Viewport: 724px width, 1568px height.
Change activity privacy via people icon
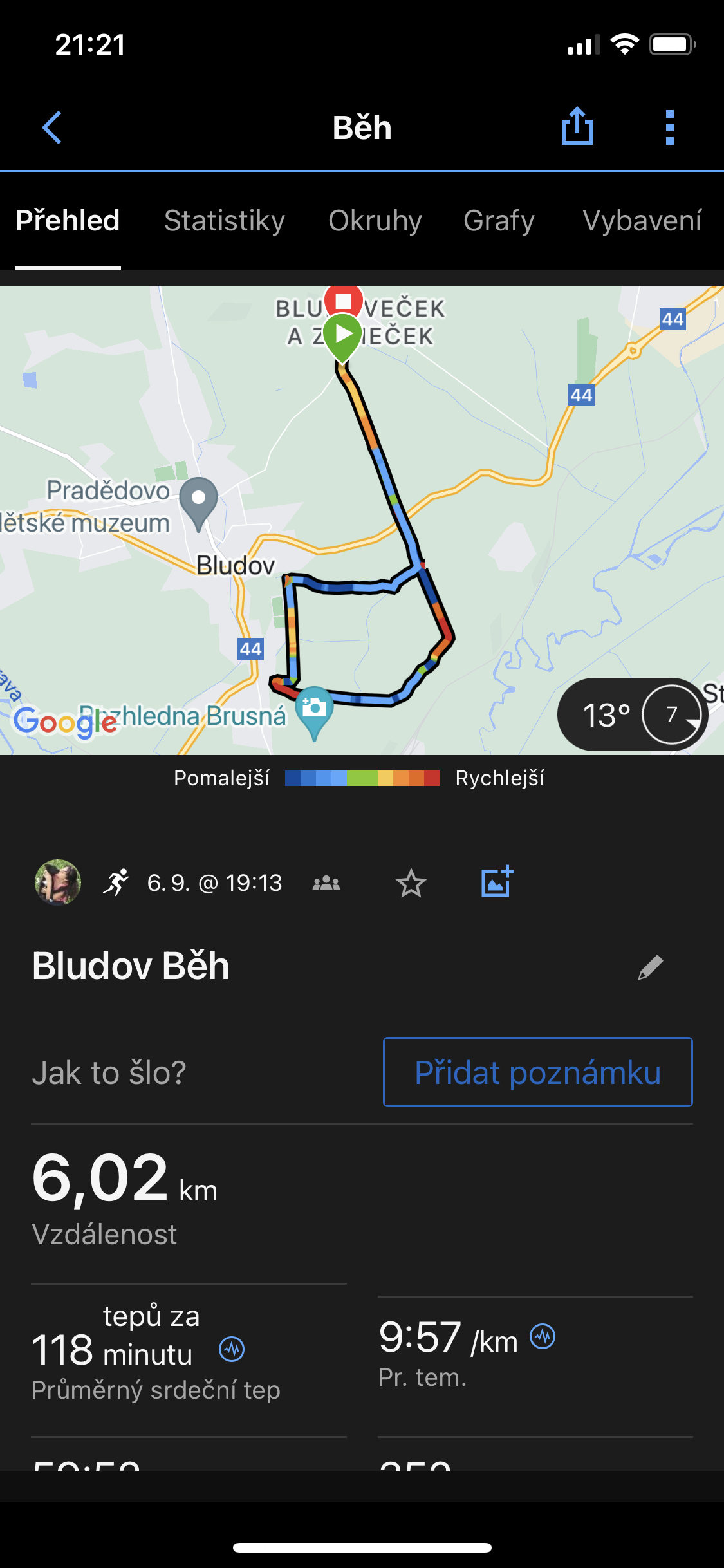[x=326, y=883]
